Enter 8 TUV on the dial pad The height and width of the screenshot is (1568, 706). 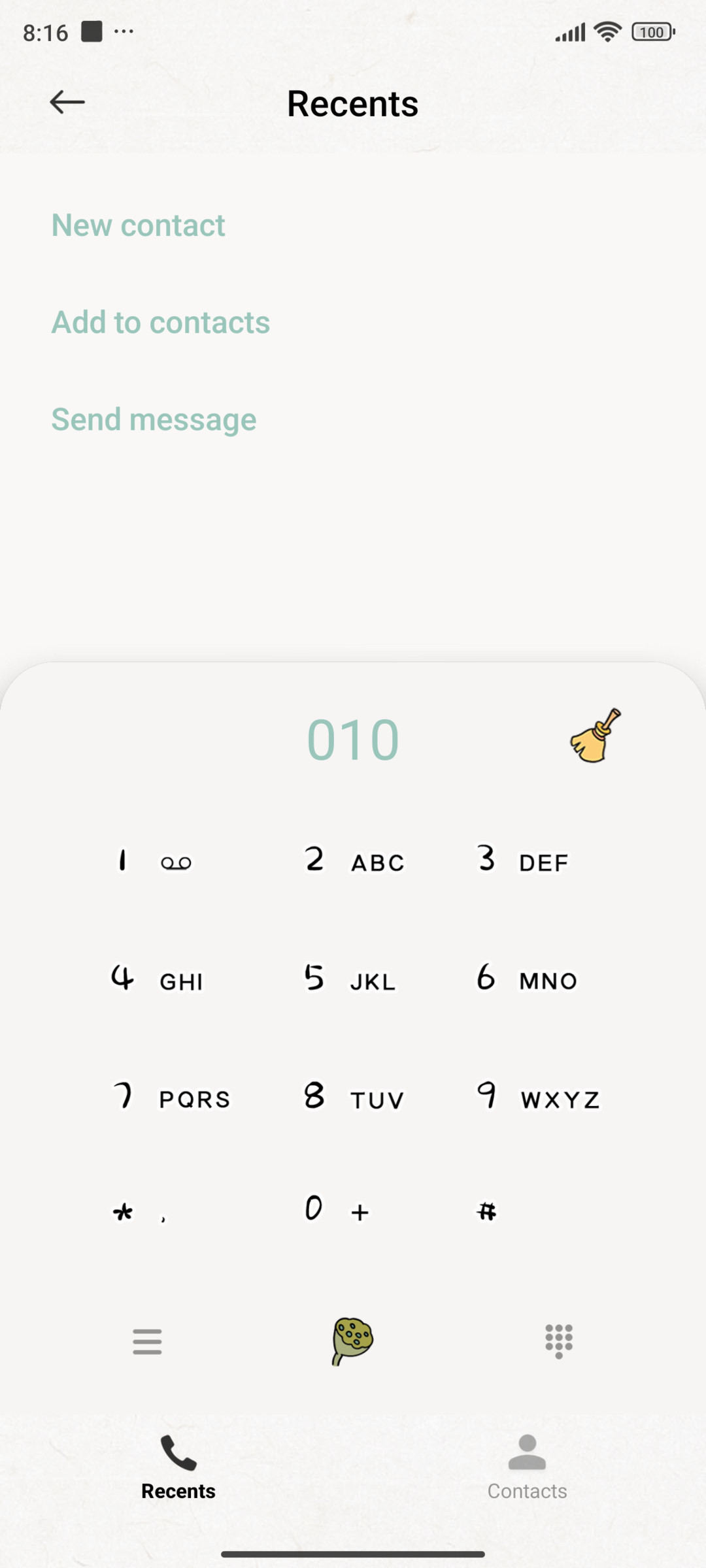pyautogui.click(x=353, y=1098)
